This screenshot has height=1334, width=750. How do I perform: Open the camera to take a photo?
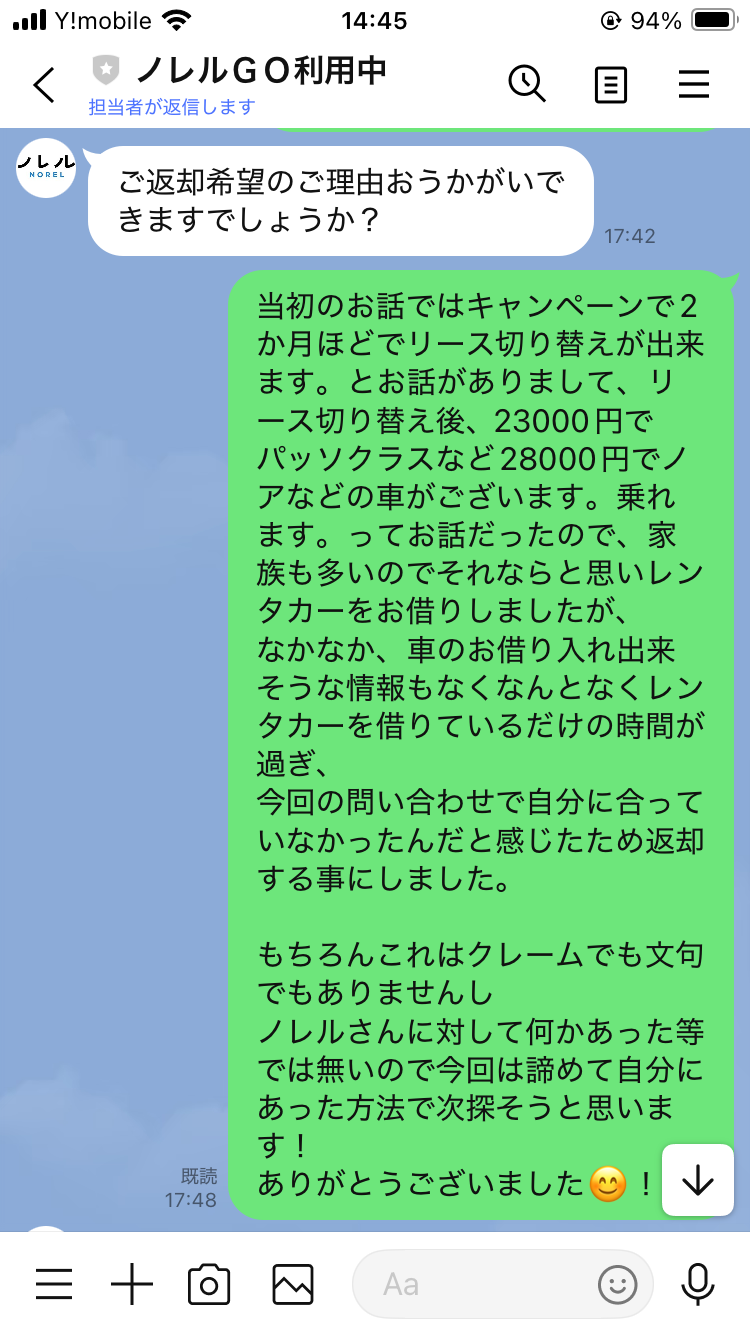pos(209,1283)
